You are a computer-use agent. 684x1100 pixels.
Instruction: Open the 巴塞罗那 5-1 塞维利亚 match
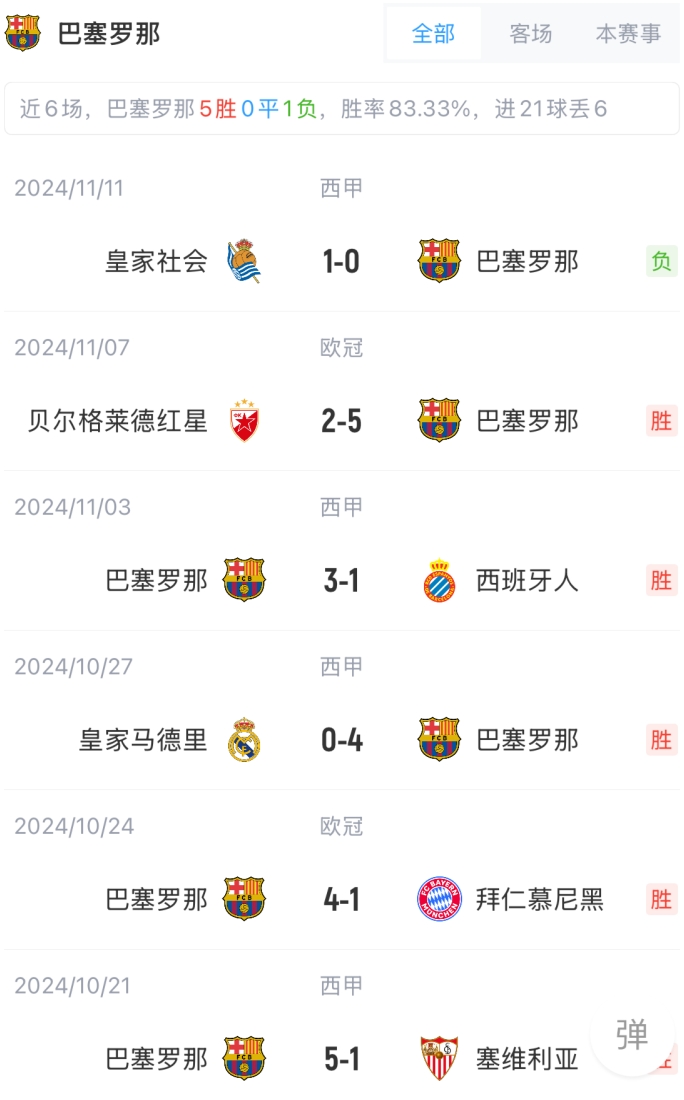click(x=341, y=1059)
